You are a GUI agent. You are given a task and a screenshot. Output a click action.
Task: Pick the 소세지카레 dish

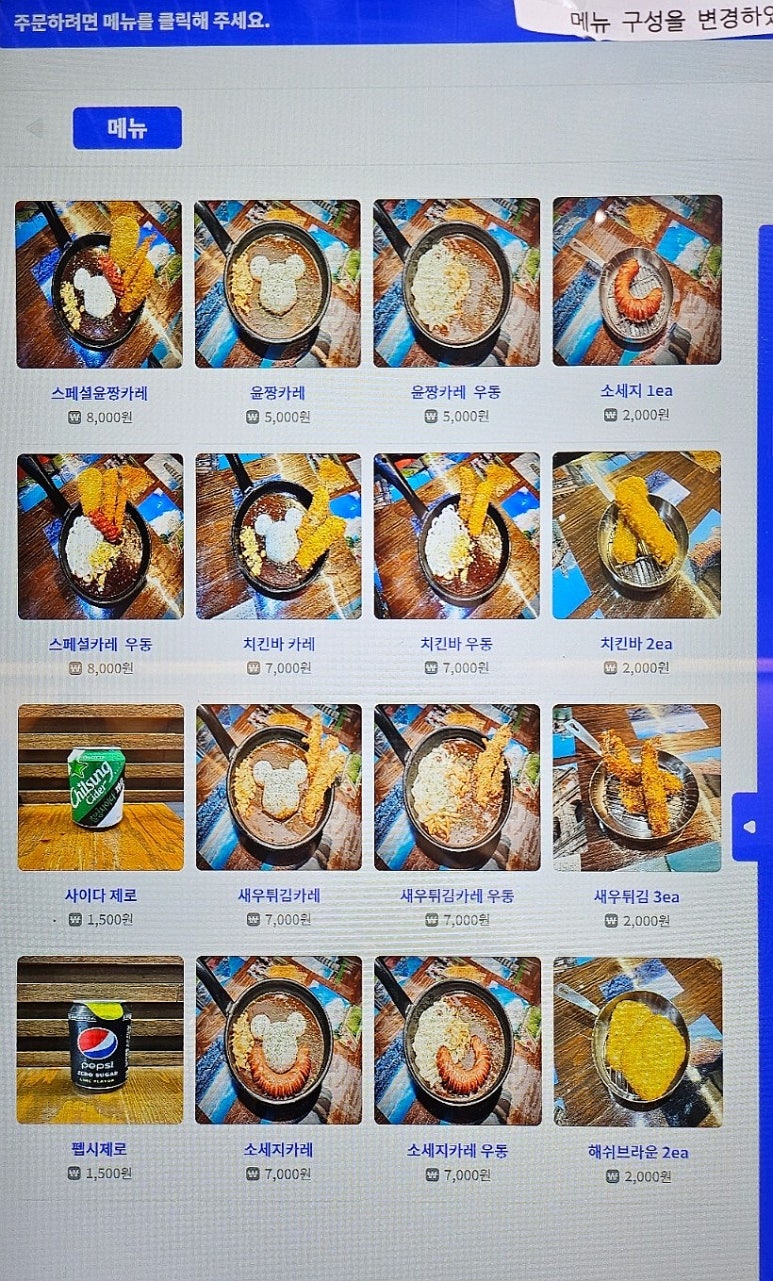click(278, 1040)
